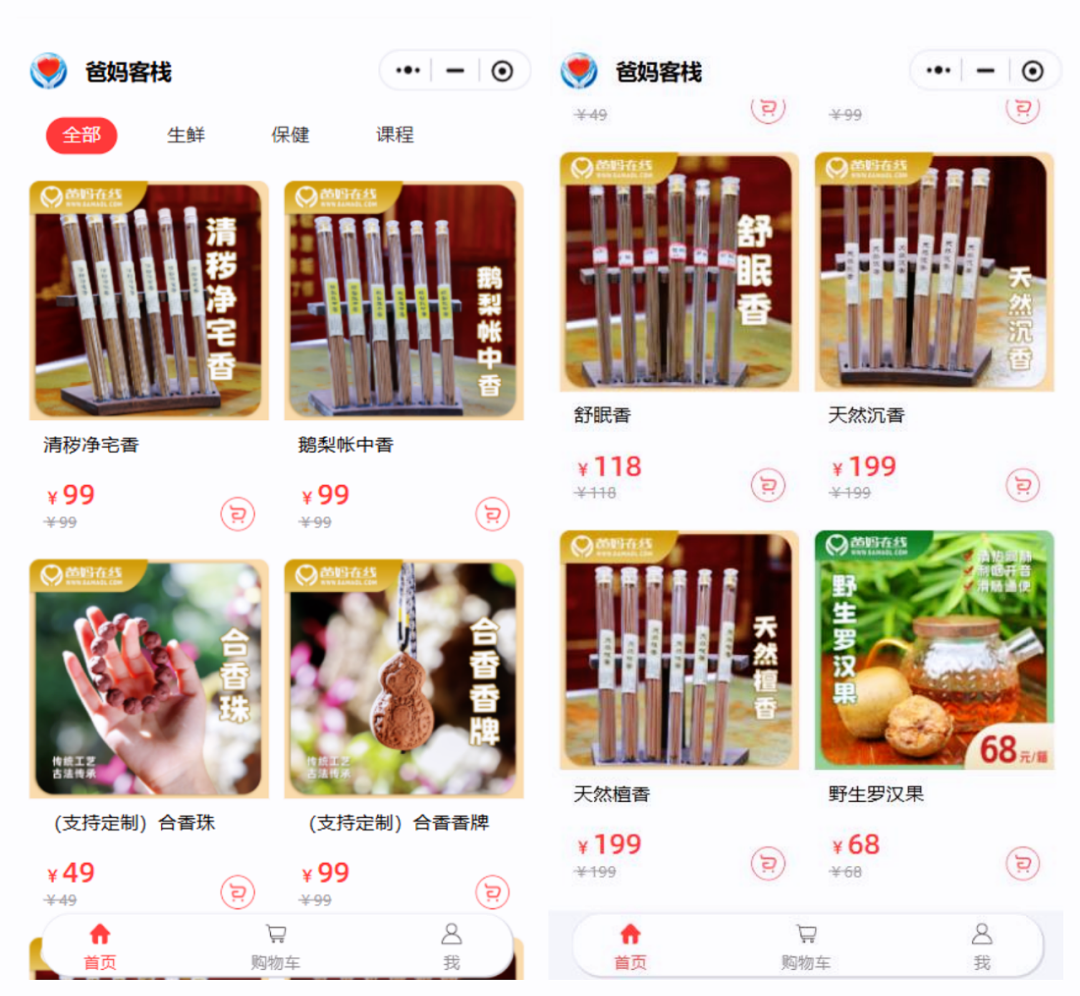Open the 天然檀香 product tile
Screen dimensions: 1080x996
point(679,649)
